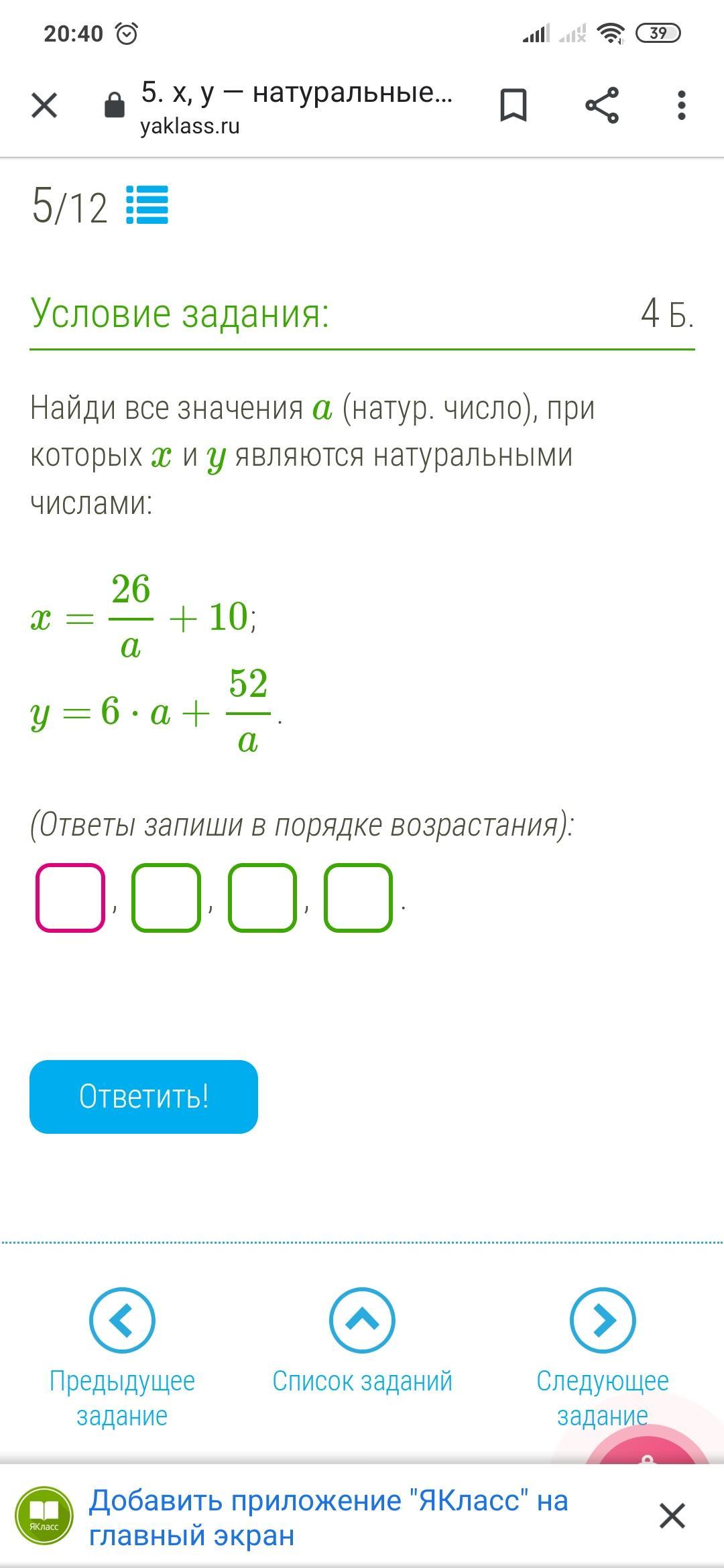This screenshot has width=724, height=1568.
Task: Close the browser tab with X
Action: 44,105
